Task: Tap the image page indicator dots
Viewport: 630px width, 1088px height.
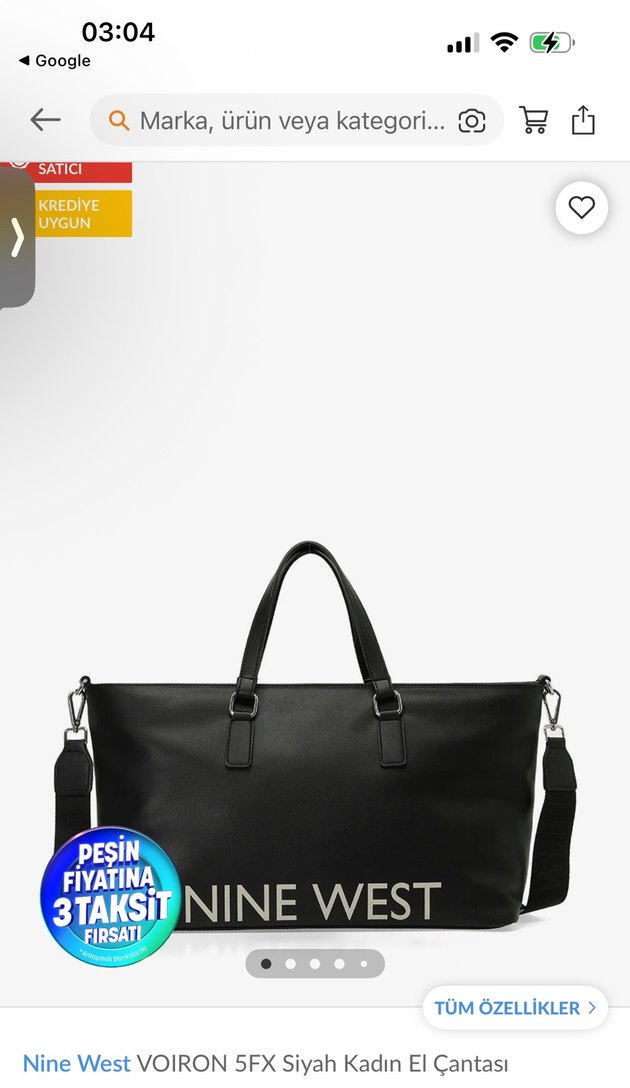Action: pos(315,964)
